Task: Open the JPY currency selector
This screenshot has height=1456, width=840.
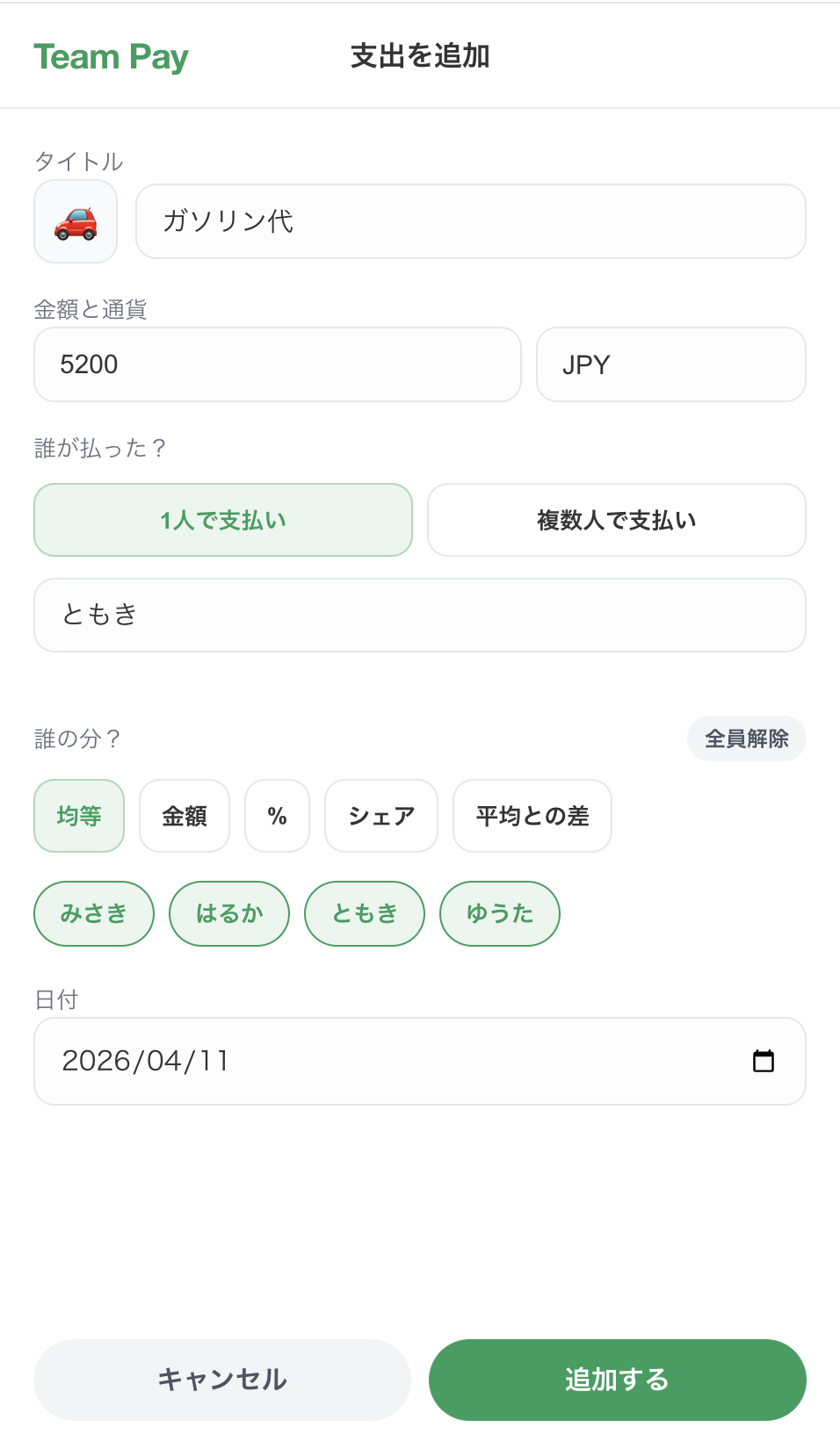Action: (670, 364)
